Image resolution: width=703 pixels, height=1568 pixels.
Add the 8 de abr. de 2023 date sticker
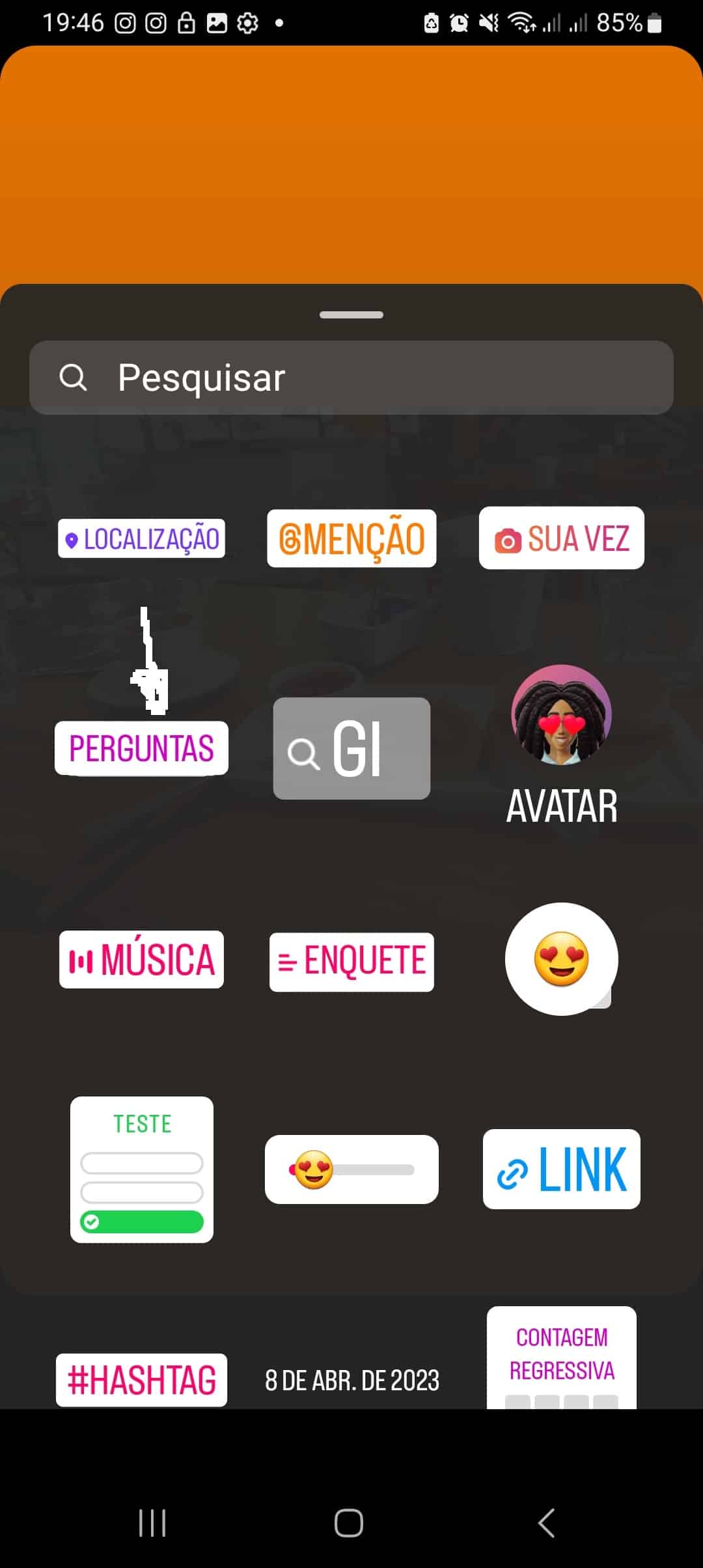point(352,1380)
